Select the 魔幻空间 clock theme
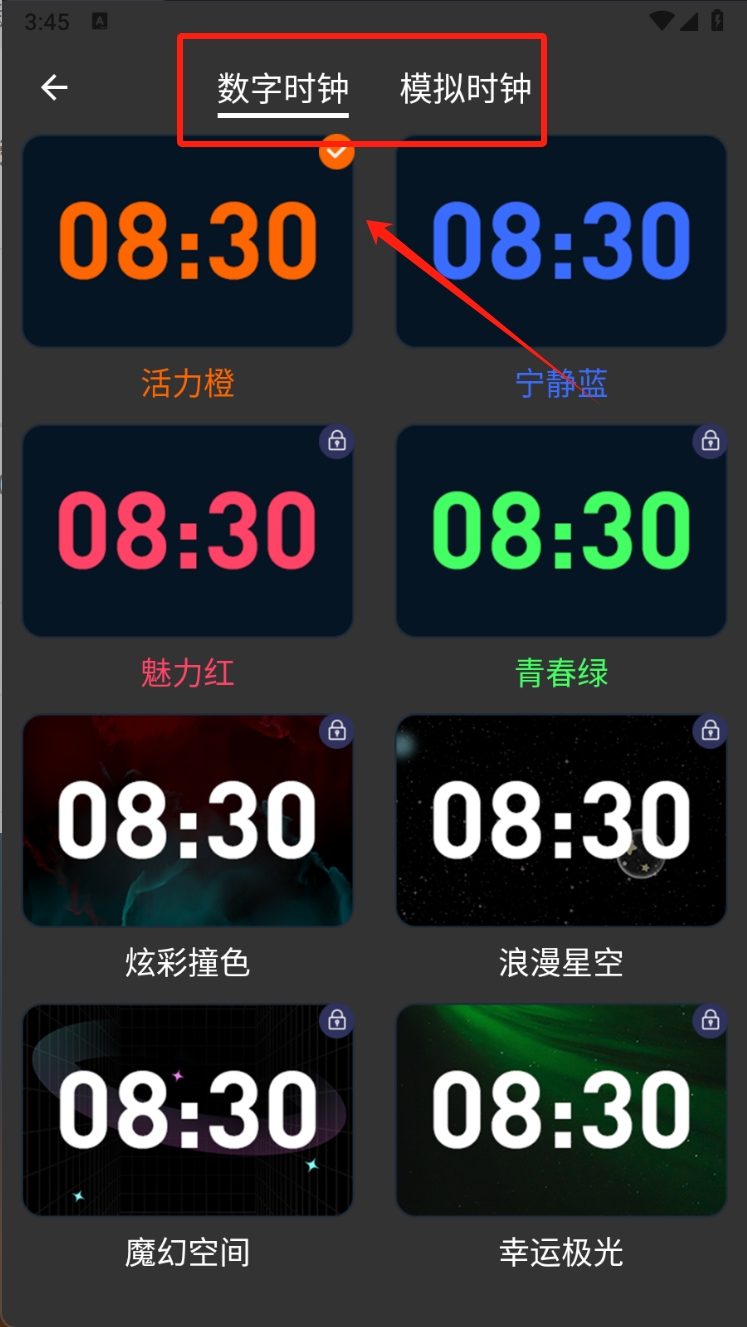This screenshot has width=747, height=1327. [188, 1110]
